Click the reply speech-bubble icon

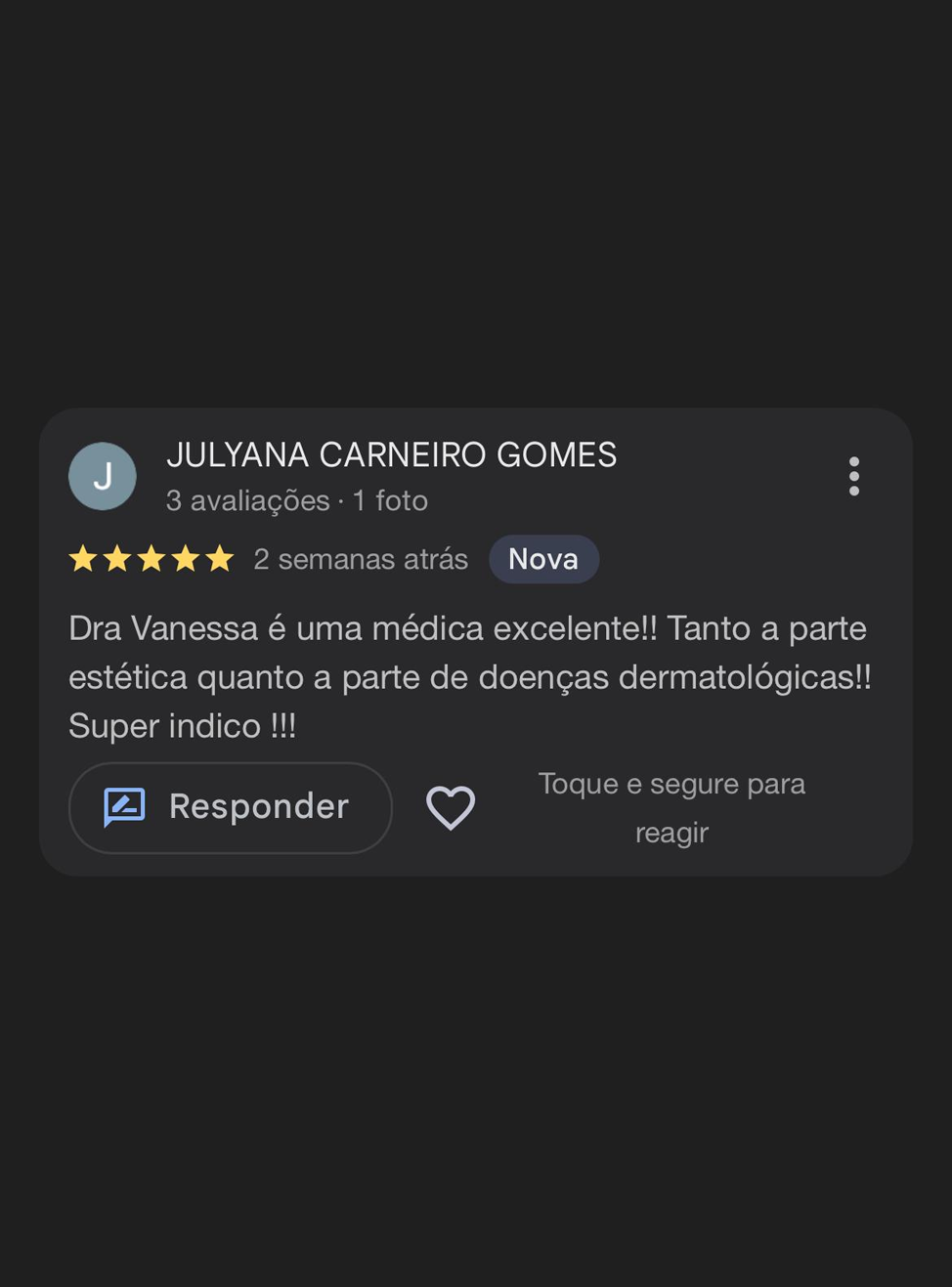pyautogui.click(x=124, y=807)
